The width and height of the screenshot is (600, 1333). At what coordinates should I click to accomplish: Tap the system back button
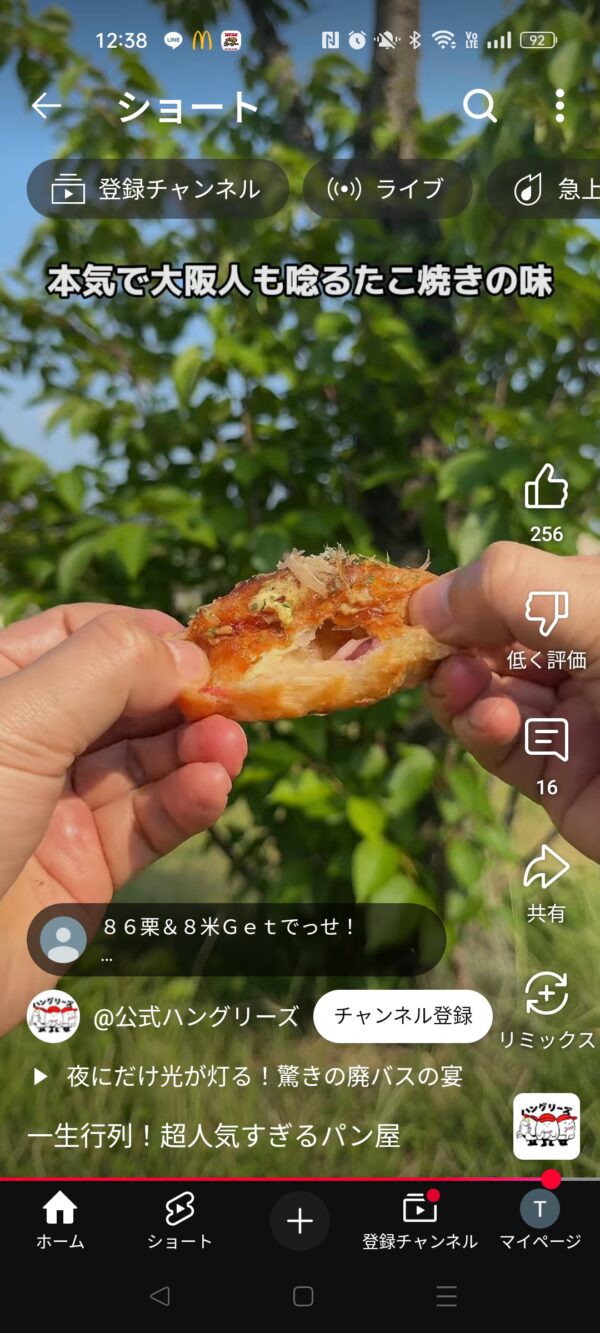tap(159, 1296)
